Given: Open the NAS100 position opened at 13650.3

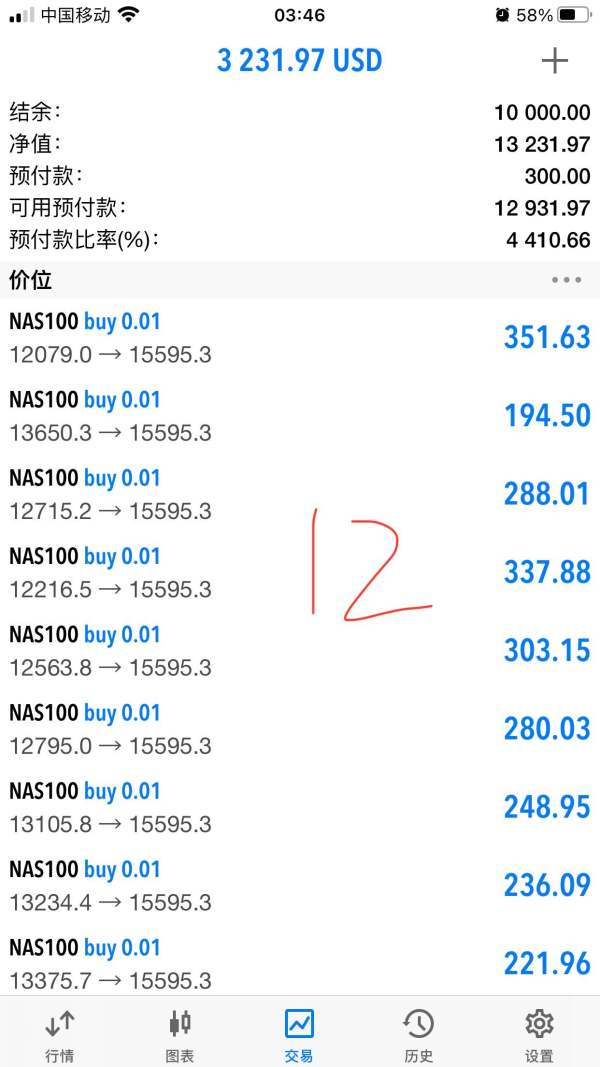Looking at the screenshot, I should pyautogui.click(x=300, y=416).
